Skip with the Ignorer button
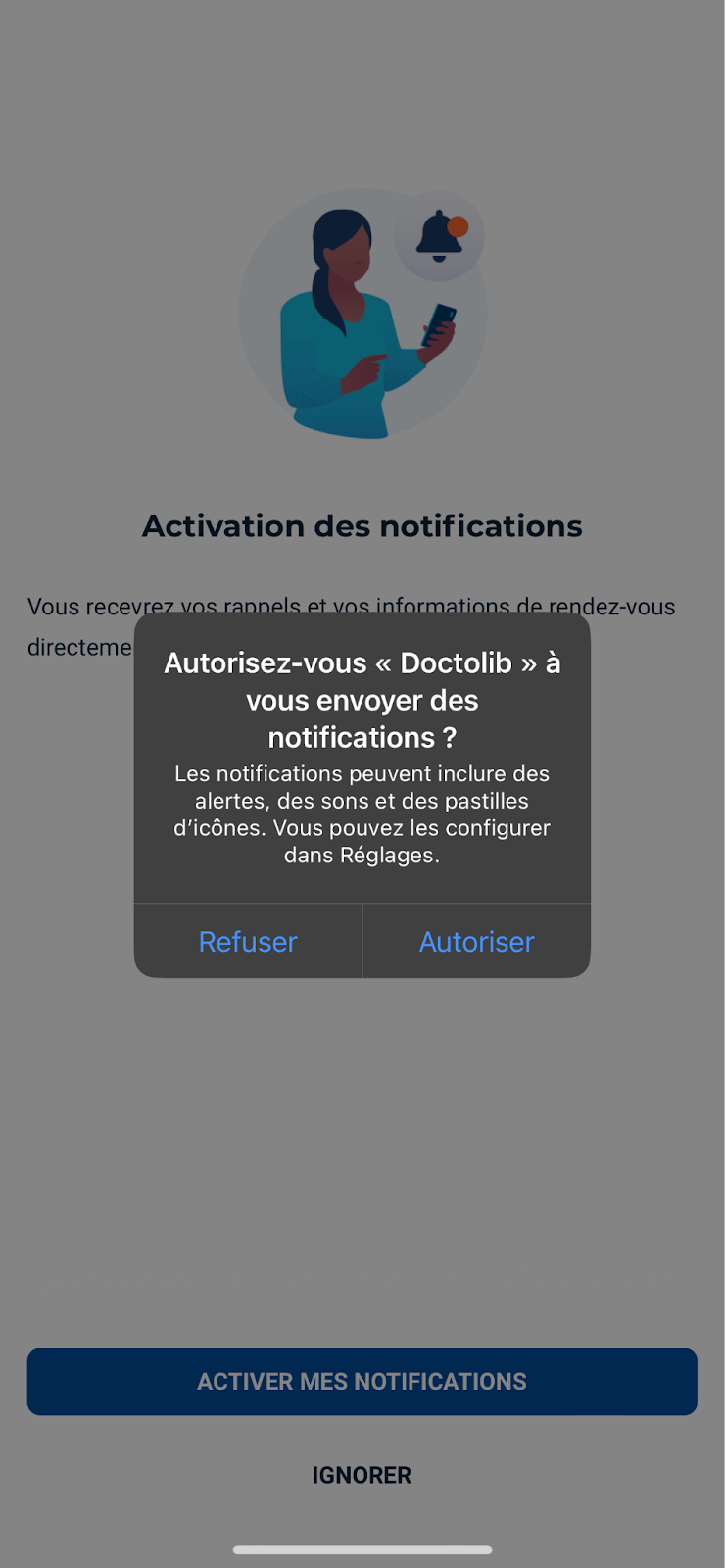725x1568 pixels. coord(362,1475)
